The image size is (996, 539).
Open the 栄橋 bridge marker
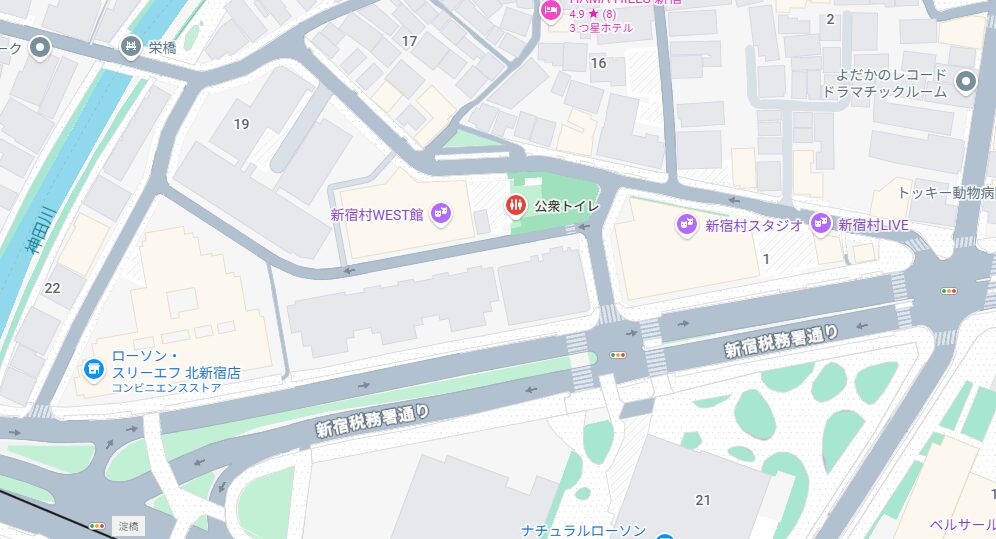click(130, 46)
